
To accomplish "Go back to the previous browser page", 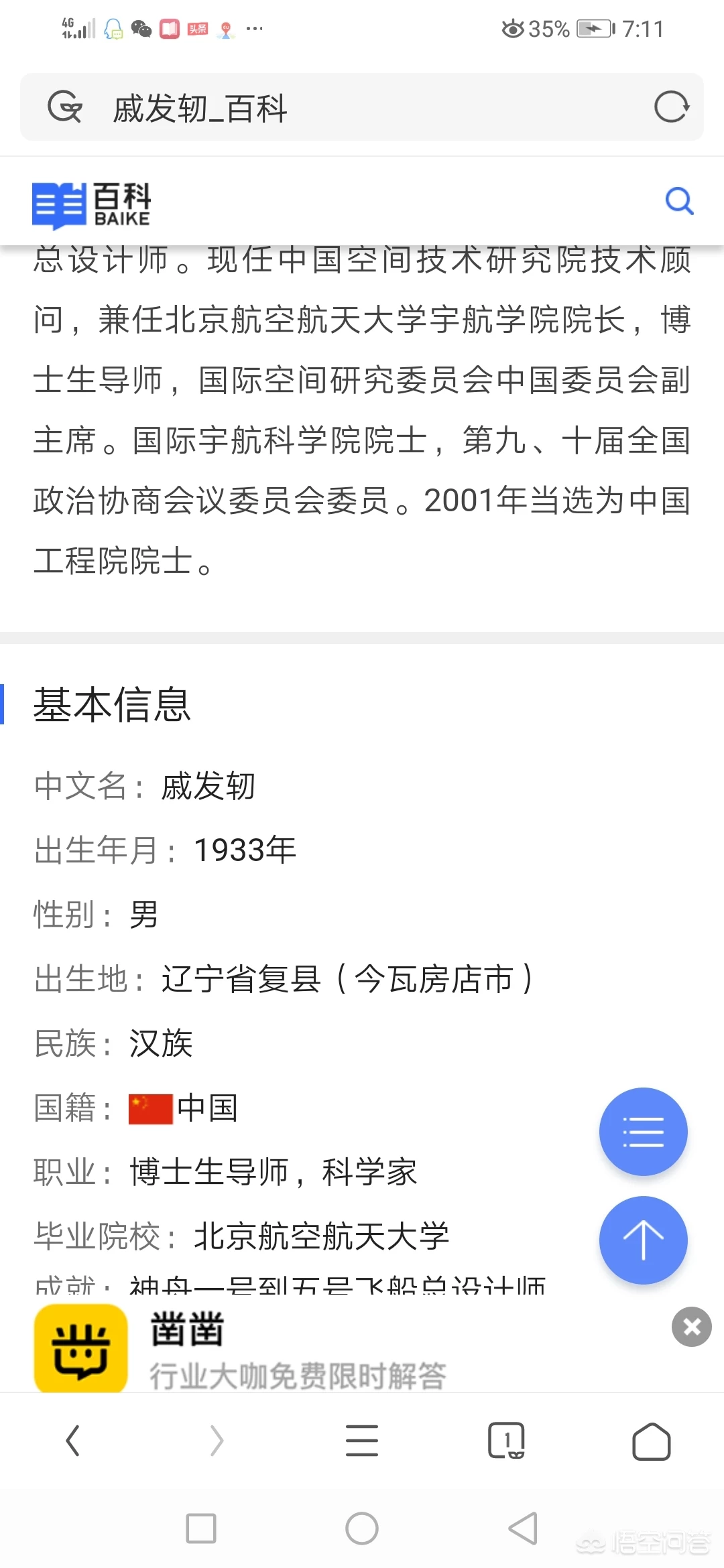I will pos(72,1441).
